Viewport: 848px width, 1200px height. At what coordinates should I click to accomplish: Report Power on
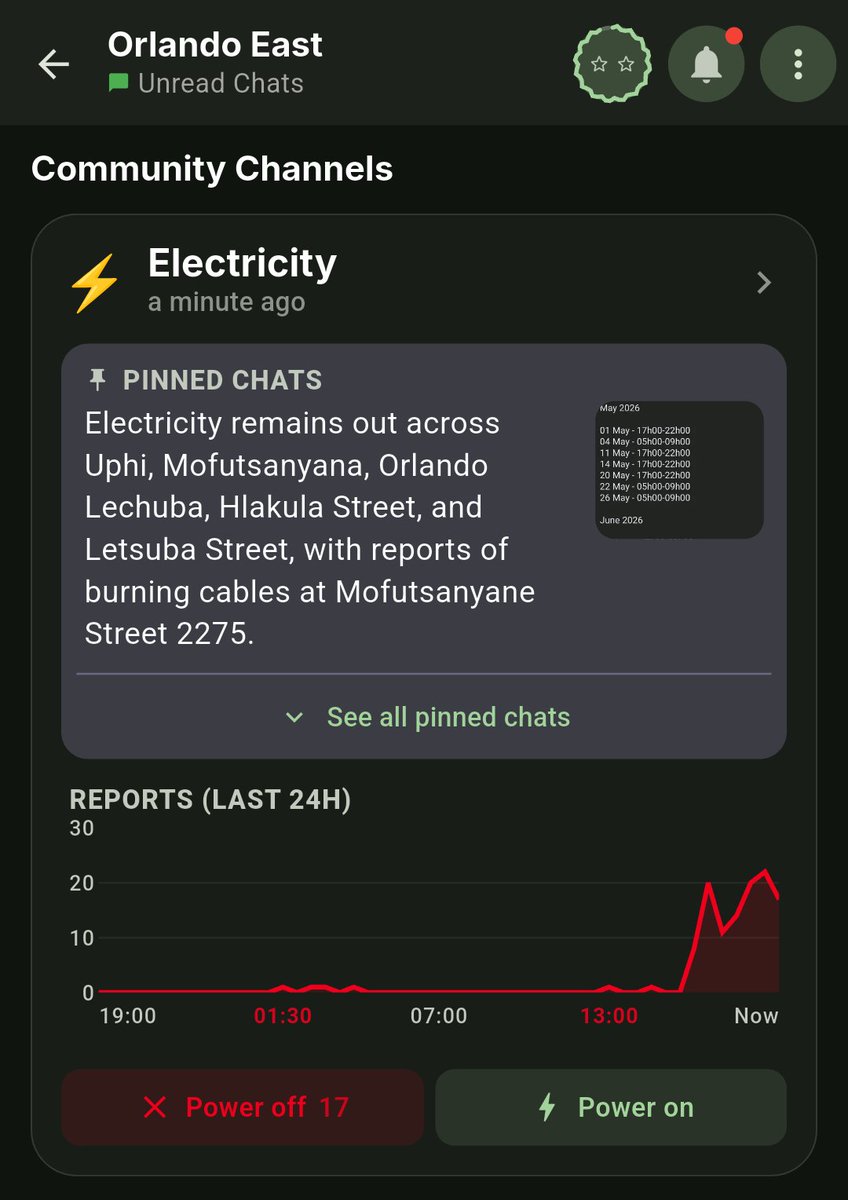tap(611, 1107)
